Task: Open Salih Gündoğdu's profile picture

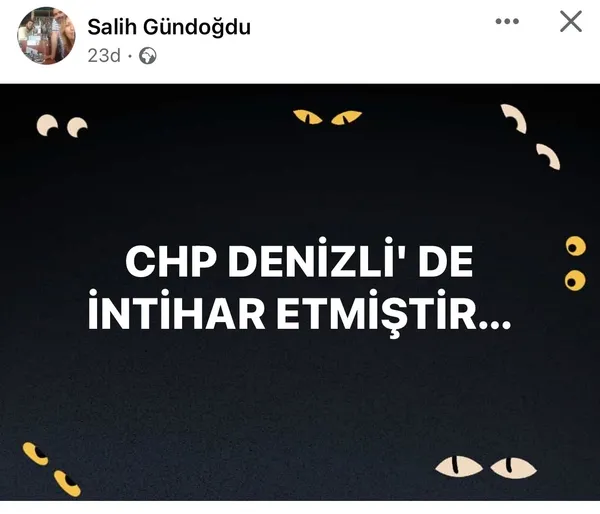Action: click(x=46, y=36)
